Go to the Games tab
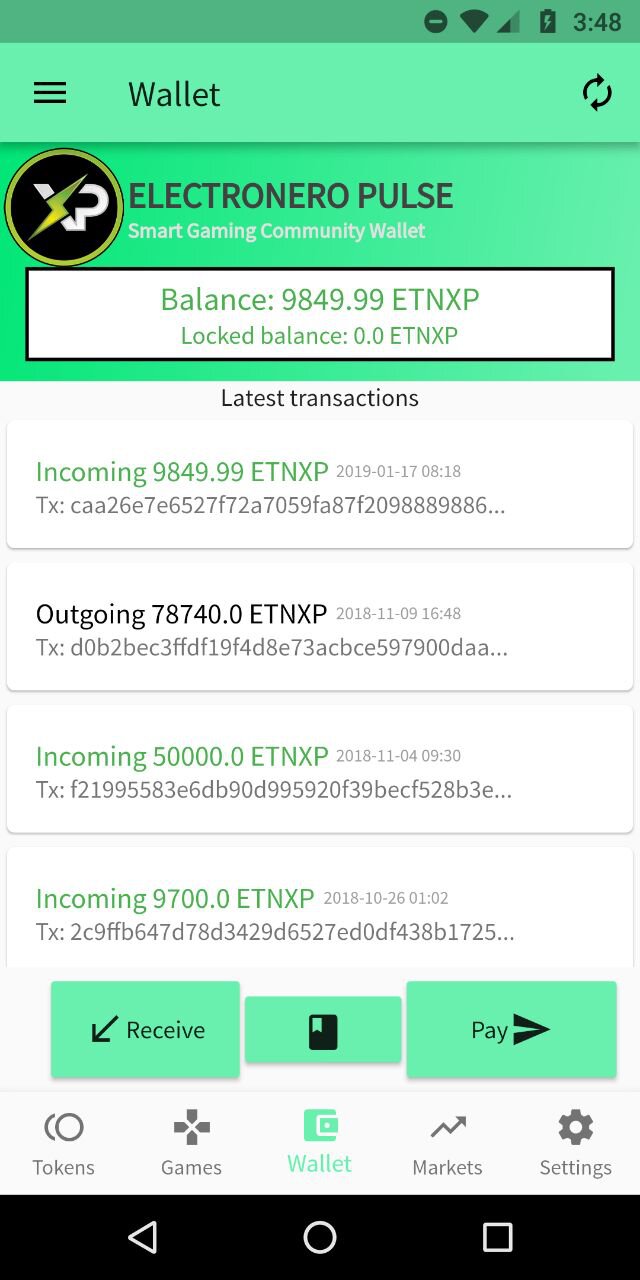The height and width of the screenshot is (1280, 640). click(192, 1144)
